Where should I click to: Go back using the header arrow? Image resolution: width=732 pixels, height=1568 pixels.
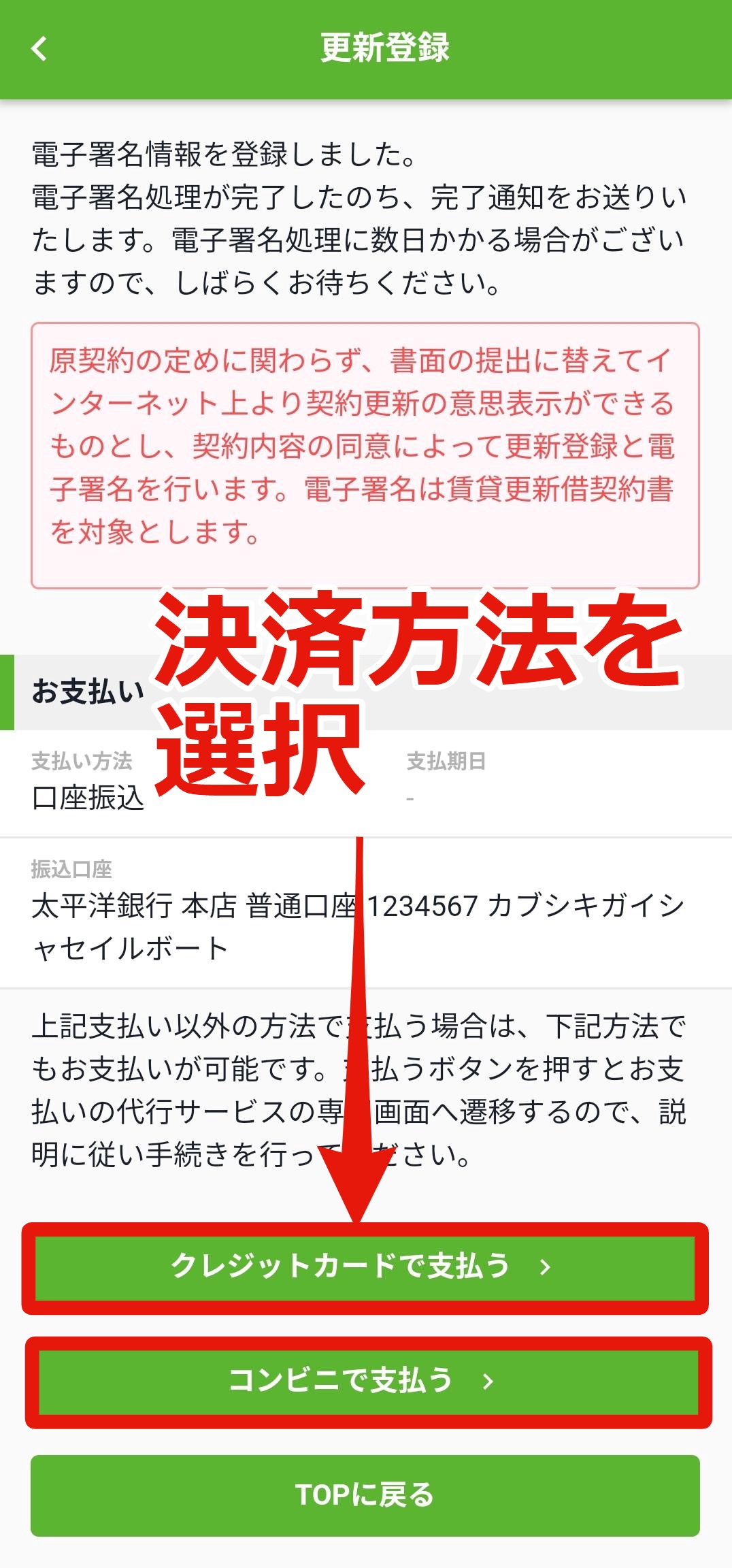(39, 49)
